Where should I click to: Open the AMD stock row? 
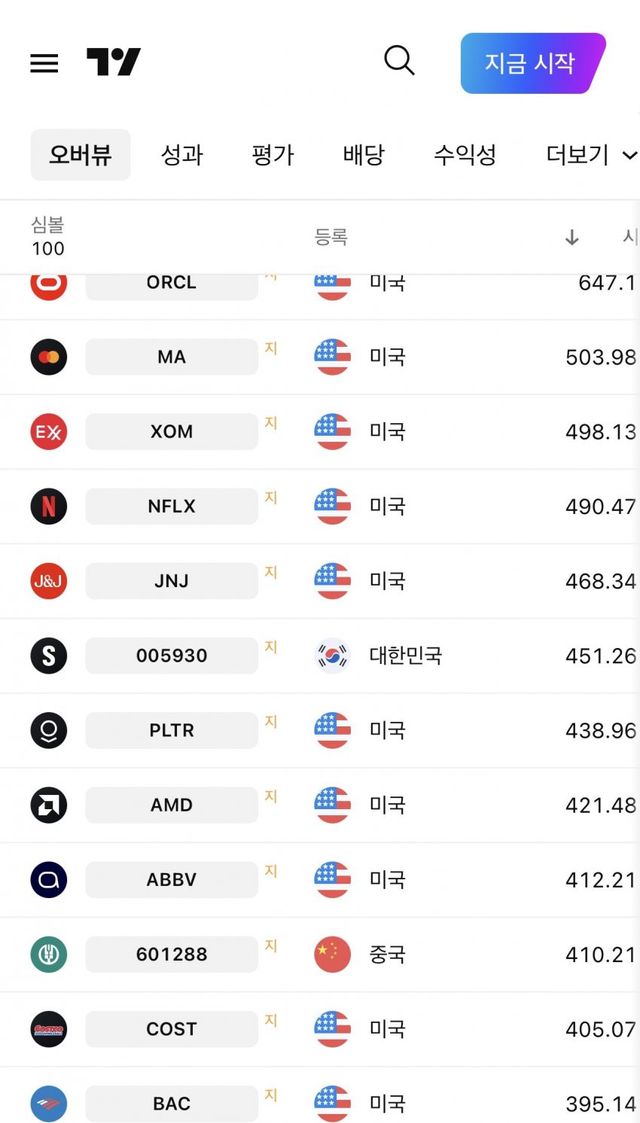(x=172, y=805)
